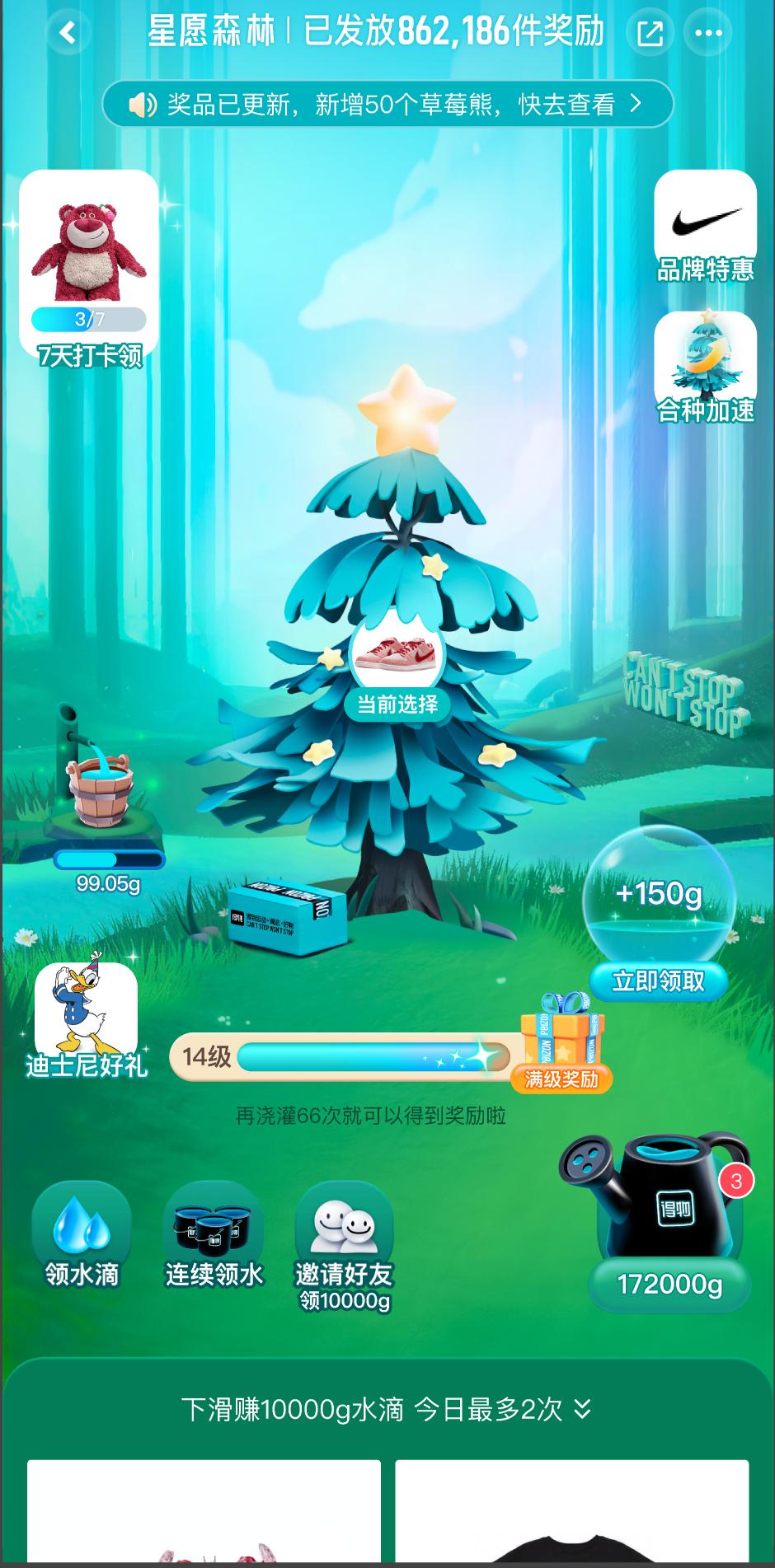
Task: Go back using the top-left arrow
Action: [68, 33]
